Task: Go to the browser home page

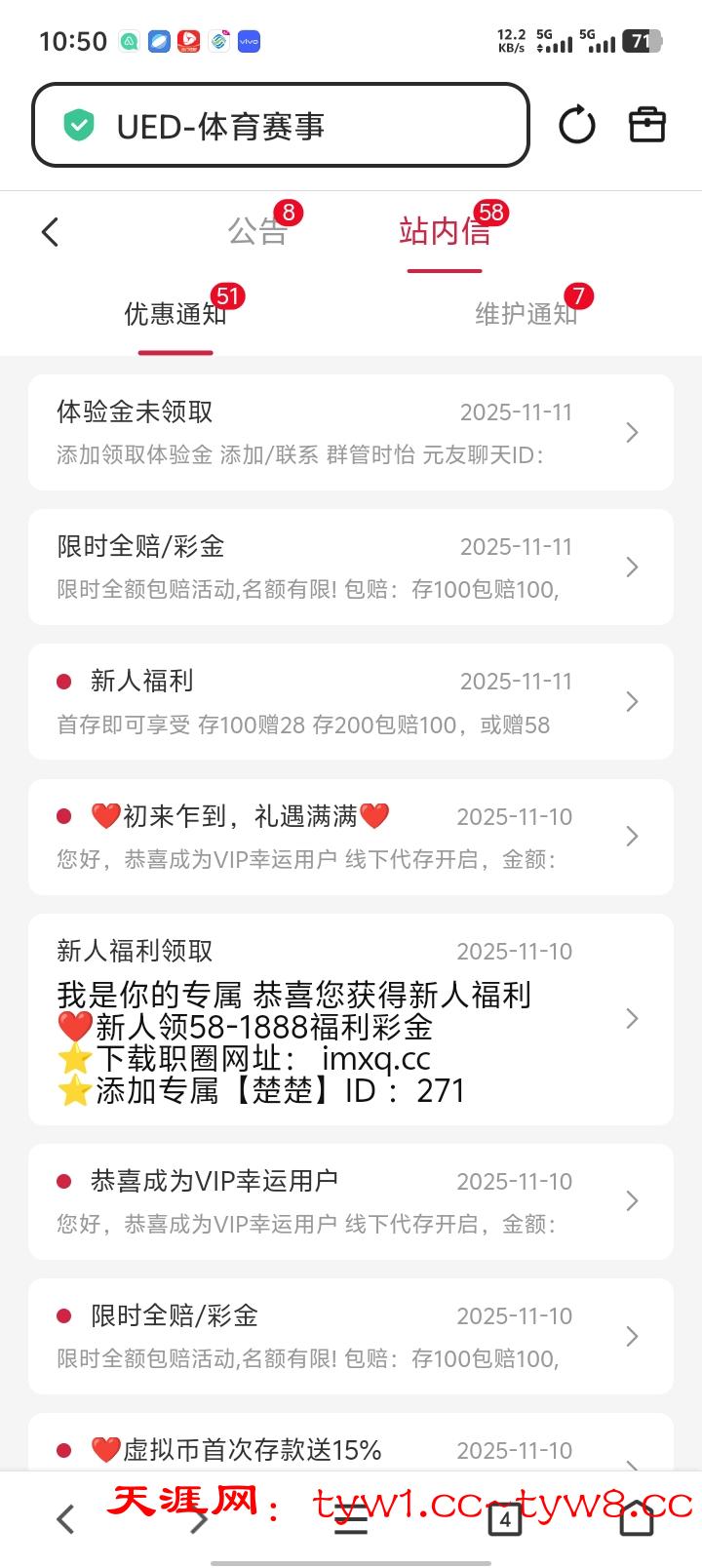Action: click(637, 1519)
